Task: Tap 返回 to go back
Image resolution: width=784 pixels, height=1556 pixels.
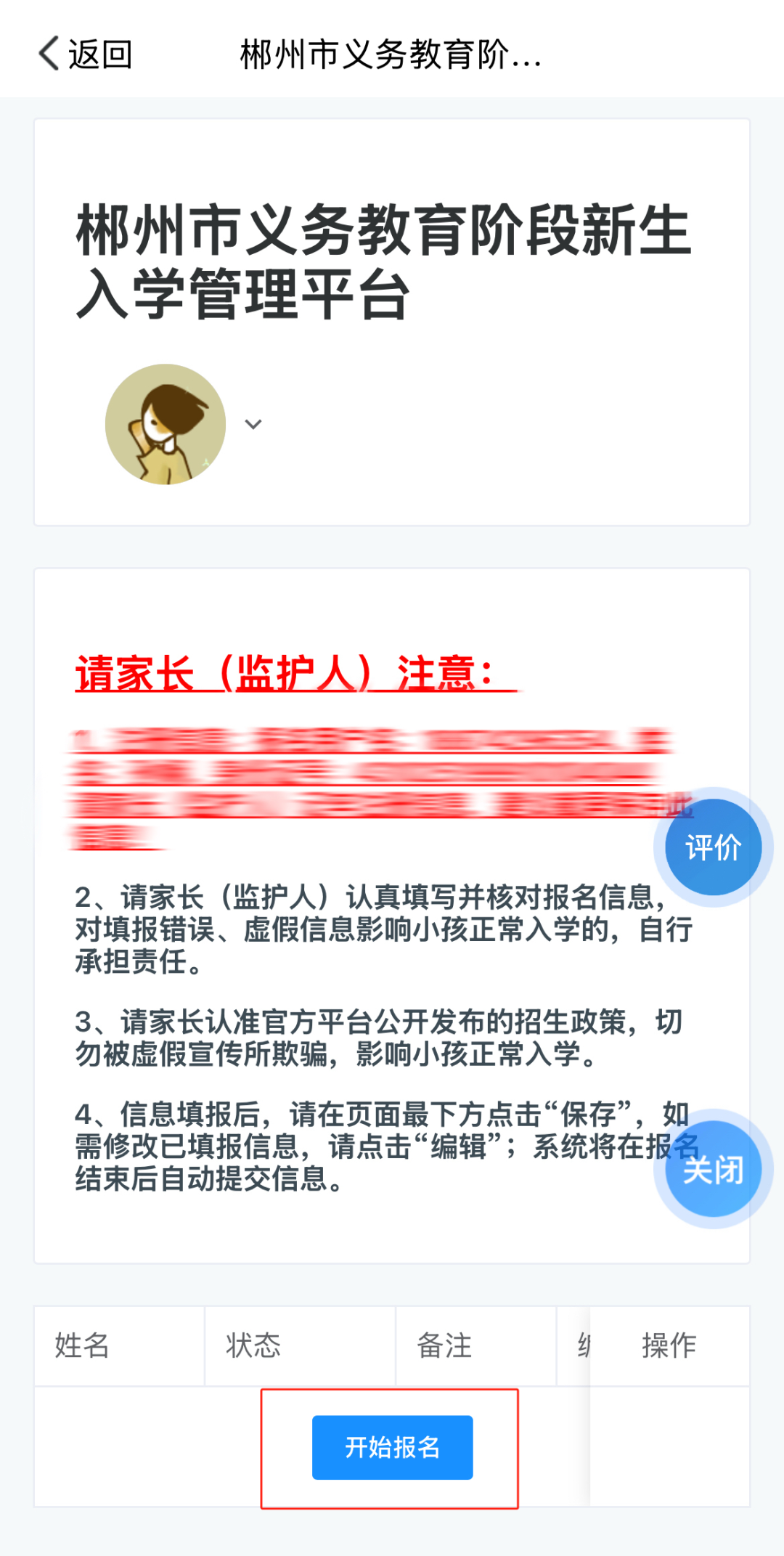Action: click(x=86, y=54)
